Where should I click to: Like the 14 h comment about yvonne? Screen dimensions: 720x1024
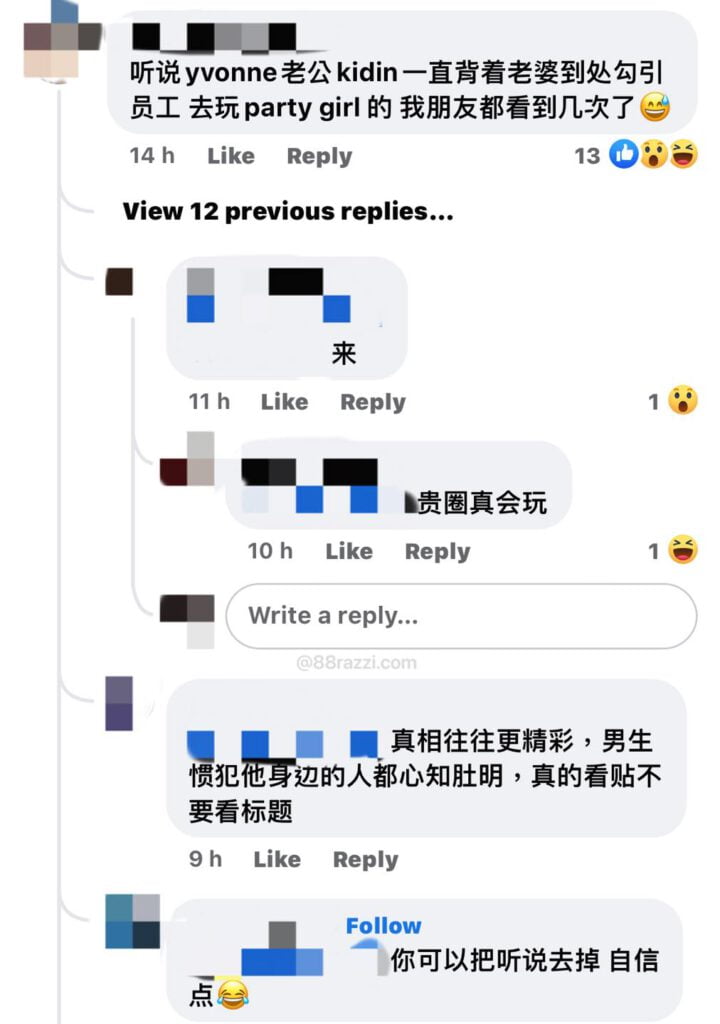pyautogui.click(x=231, y=156)
